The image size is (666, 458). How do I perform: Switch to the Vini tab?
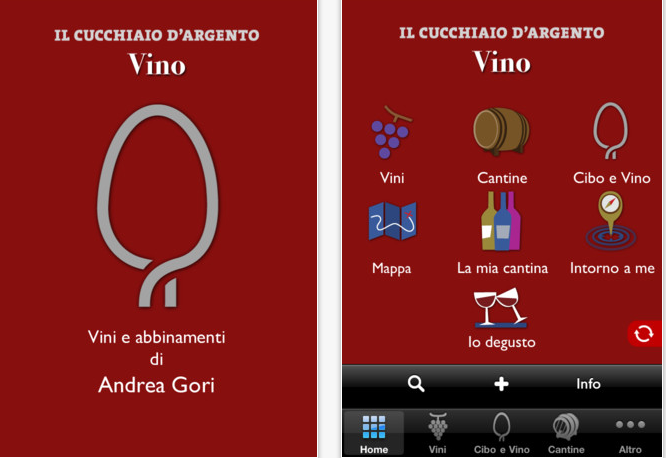pyautogui.click(x=438, y=434)
